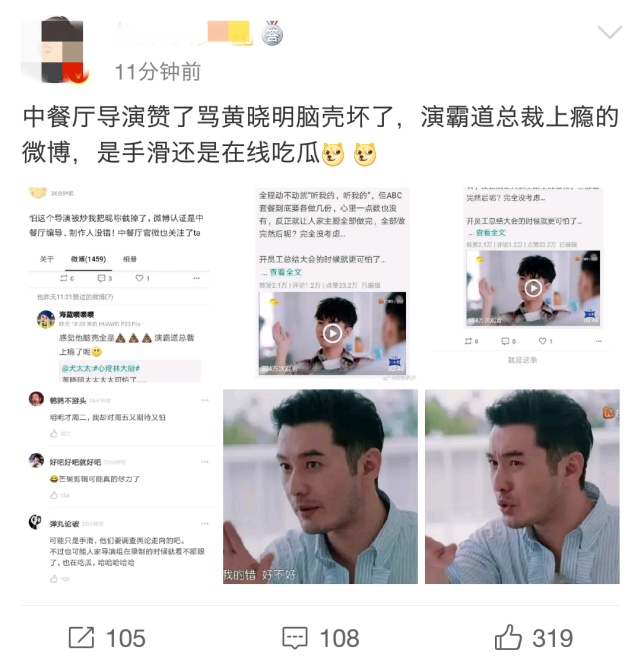
Task: Open the first screenshot image of director's Weibo
Action: (x=120, y=280)
